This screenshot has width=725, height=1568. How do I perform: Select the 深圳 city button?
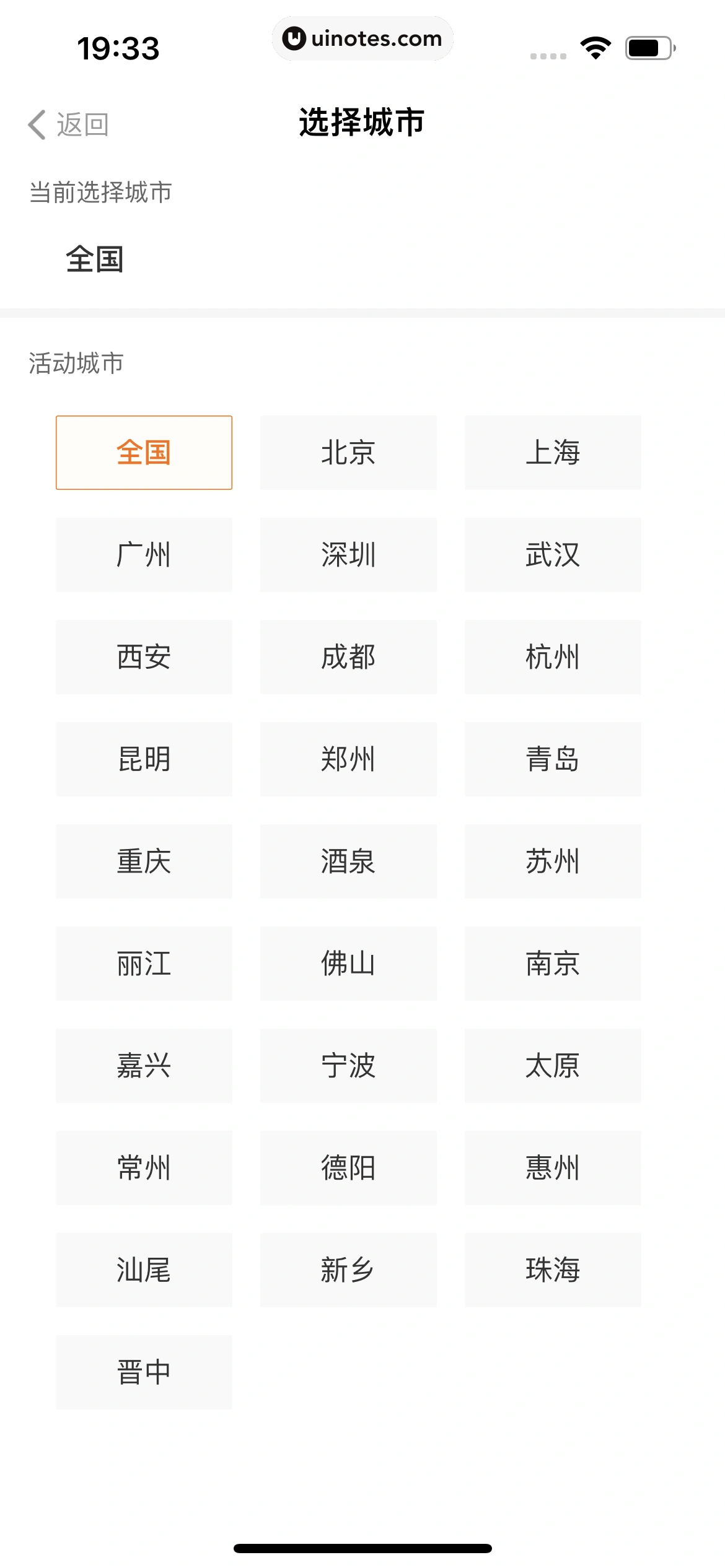(348, 555)
